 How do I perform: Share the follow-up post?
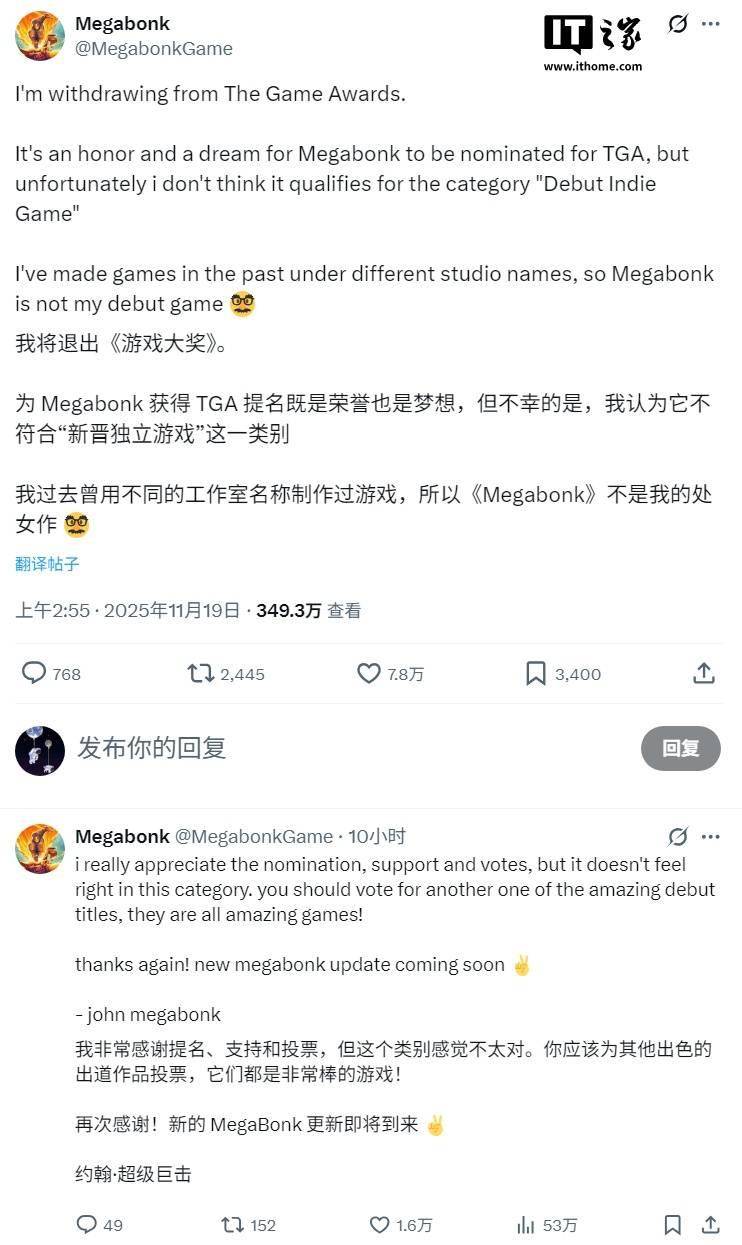click(x=710, y=1224)
